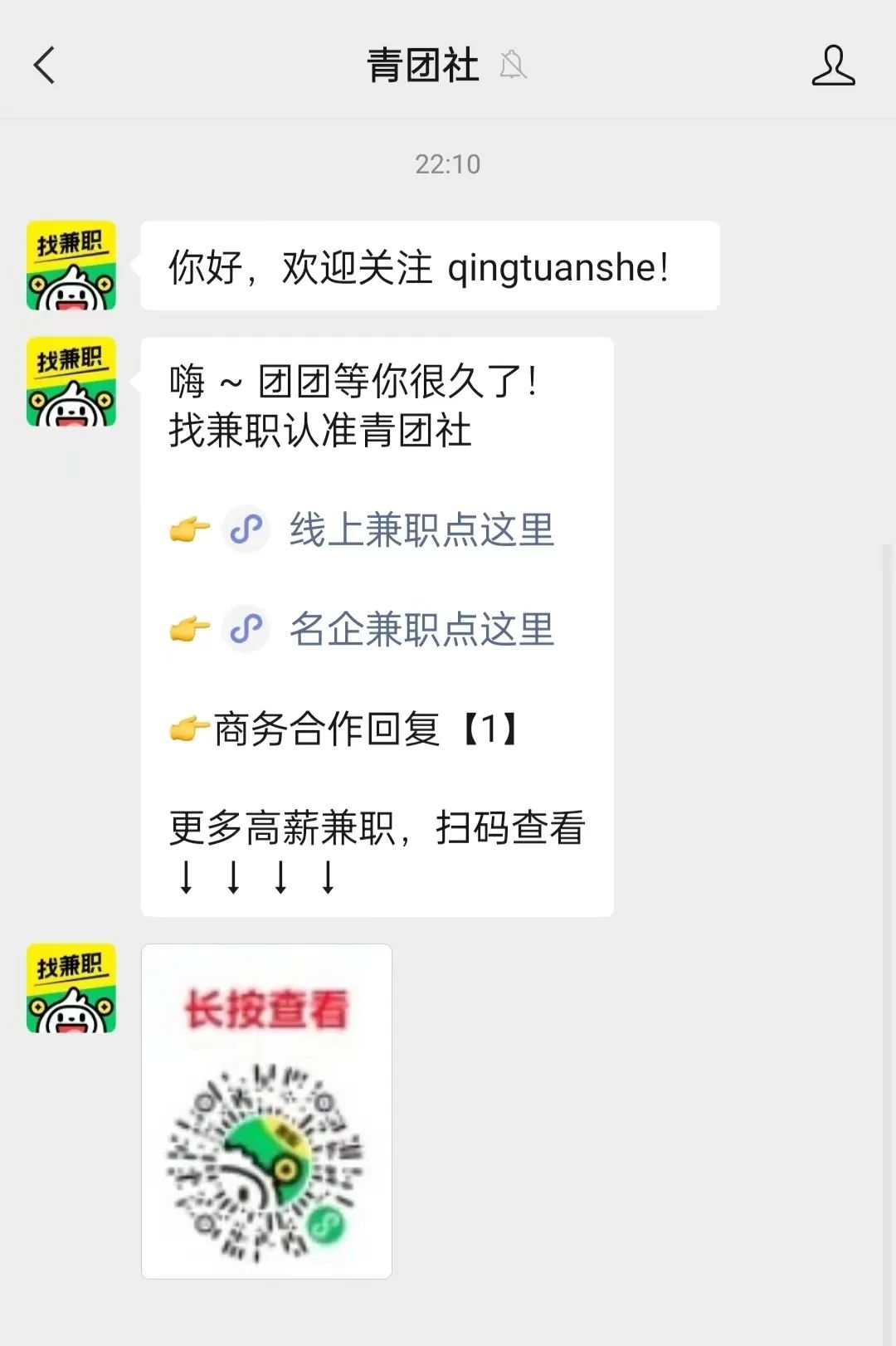Go back from the 青团社 chat

click(x=45, y=66)
